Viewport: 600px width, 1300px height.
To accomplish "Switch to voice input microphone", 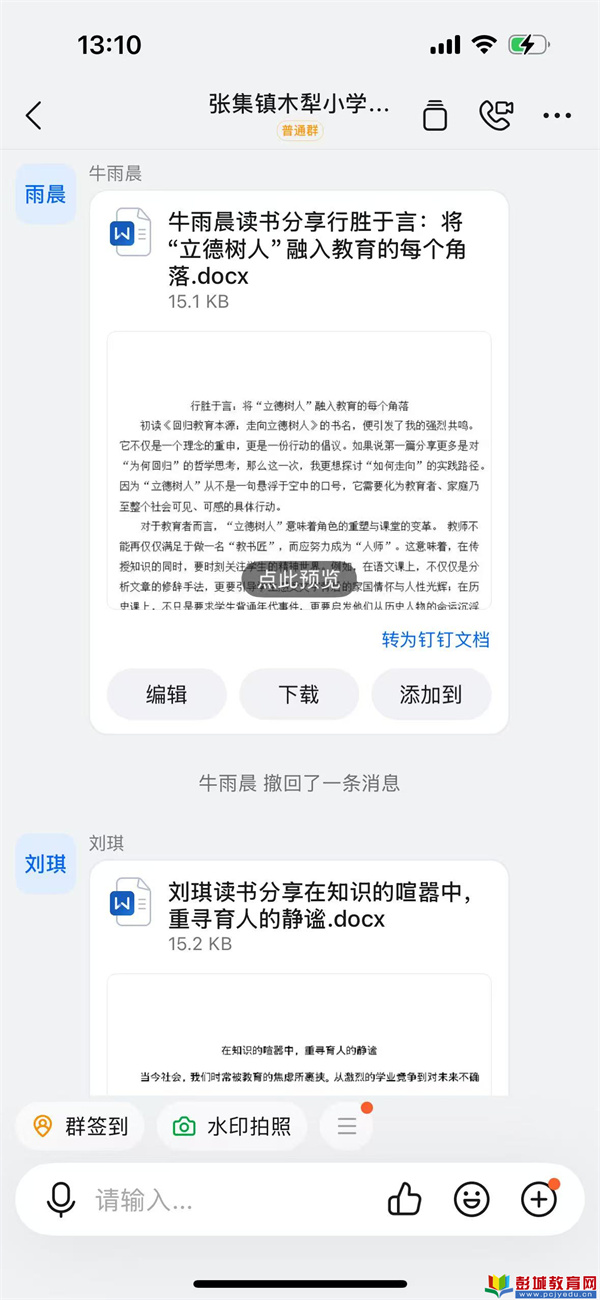I will point(61,1199).
